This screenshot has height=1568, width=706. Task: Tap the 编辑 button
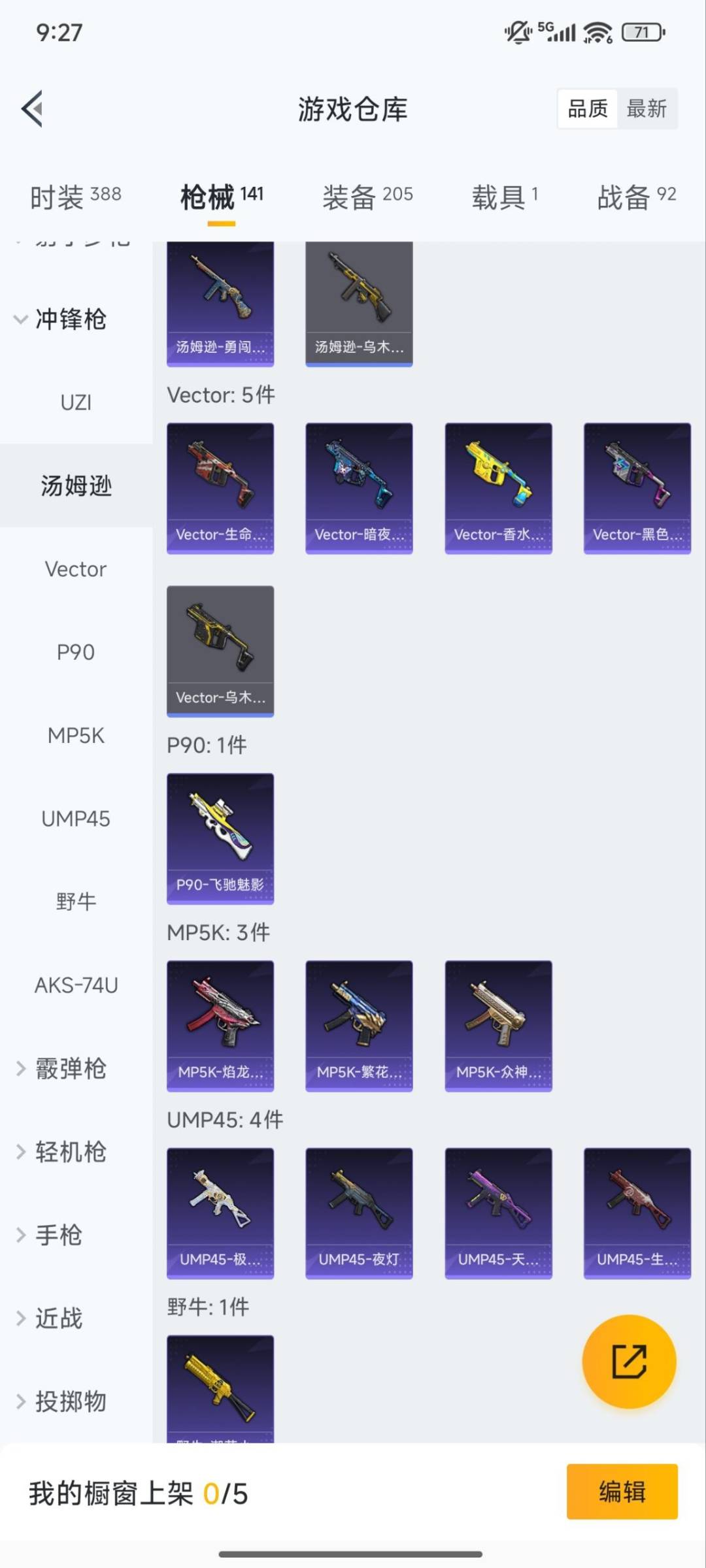(622, 1492)
